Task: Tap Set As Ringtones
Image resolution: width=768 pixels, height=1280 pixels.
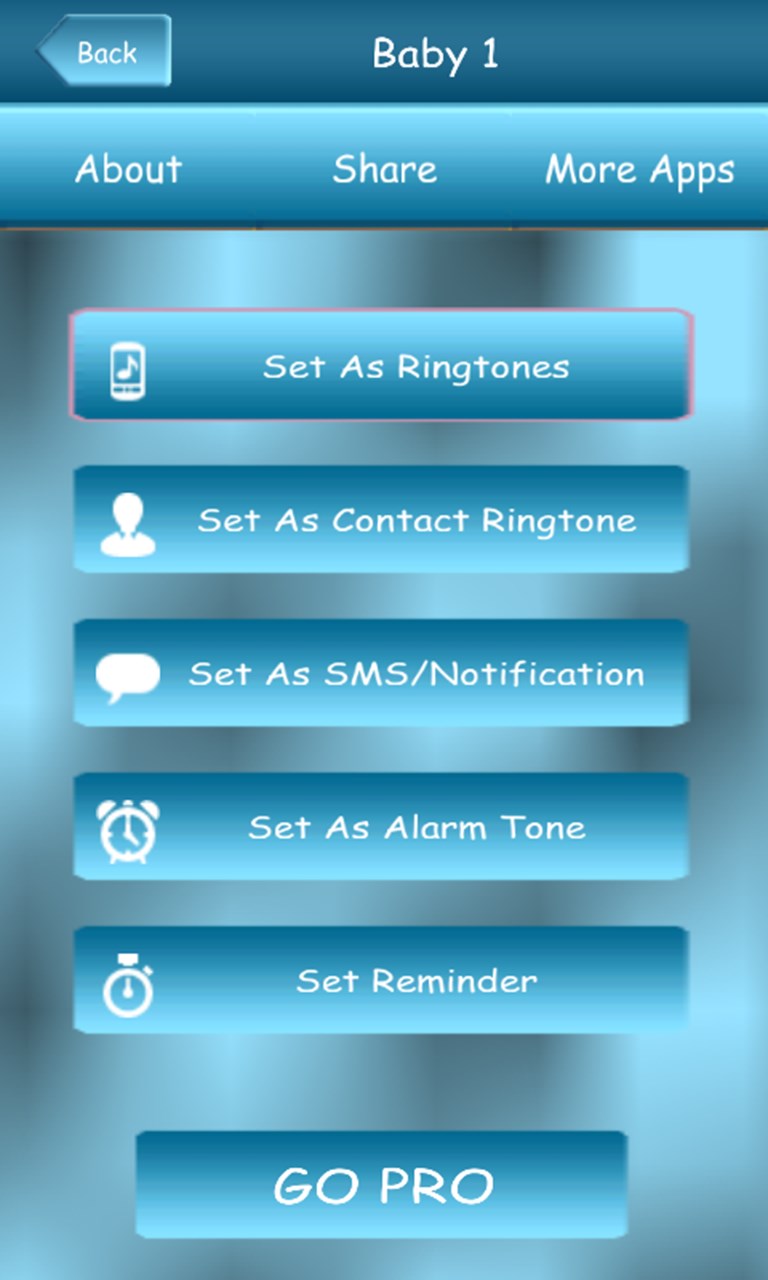Action: [x=381, y=366]
